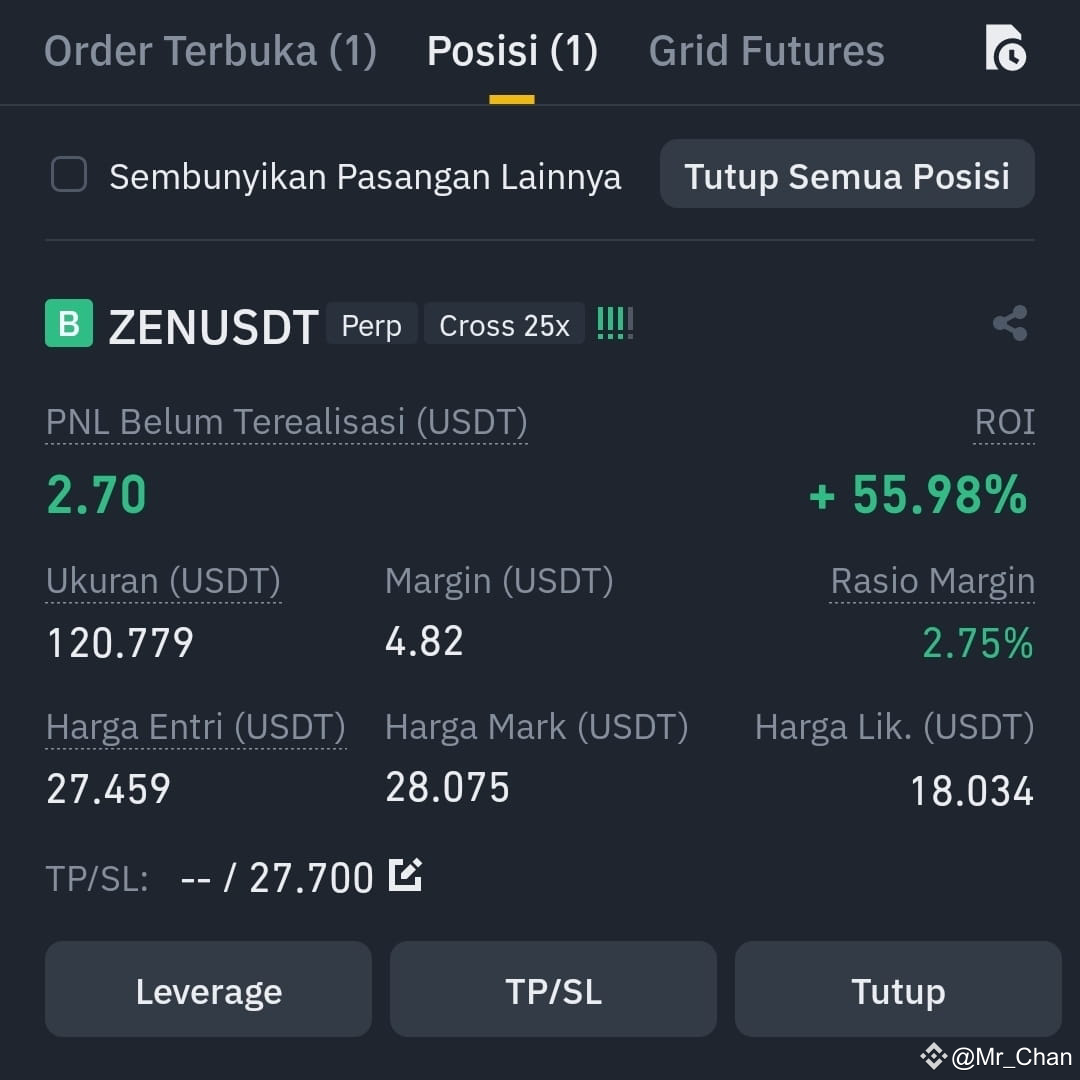This screenshot has width=1080, height=1080.
Task: Tap the Rasio Margin label
Action: pos(932,581)
